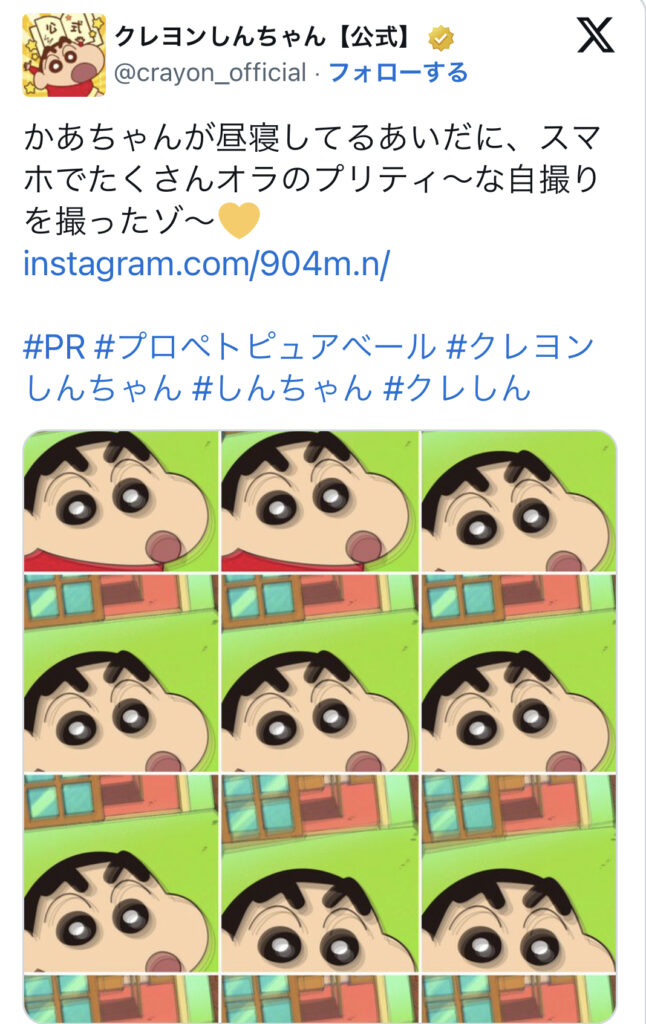
Task: Open the instagram.com/904m.n/ link
Action: 206,265
